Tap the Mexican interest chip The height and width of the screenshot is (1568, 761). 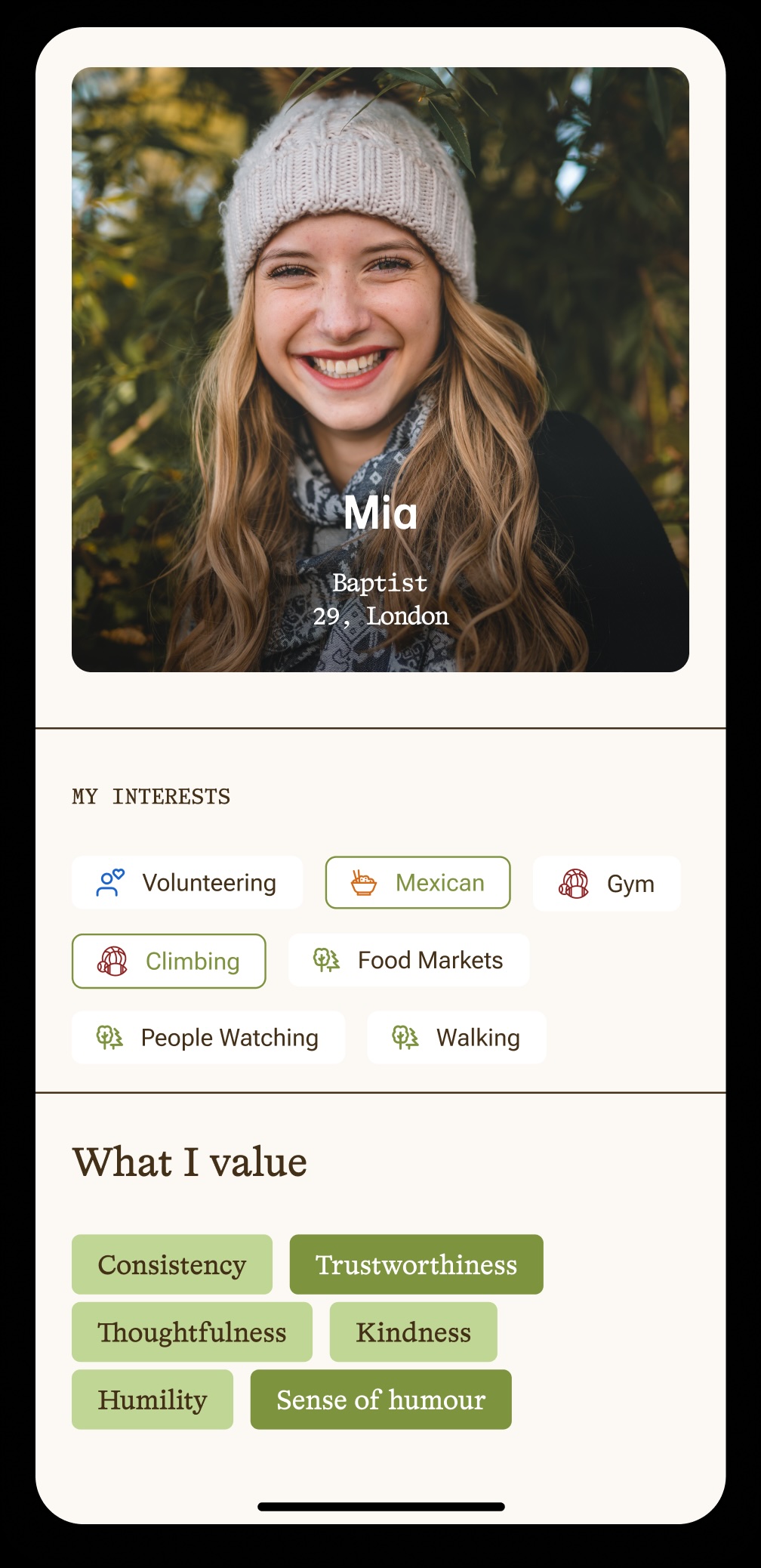[417, 882]
